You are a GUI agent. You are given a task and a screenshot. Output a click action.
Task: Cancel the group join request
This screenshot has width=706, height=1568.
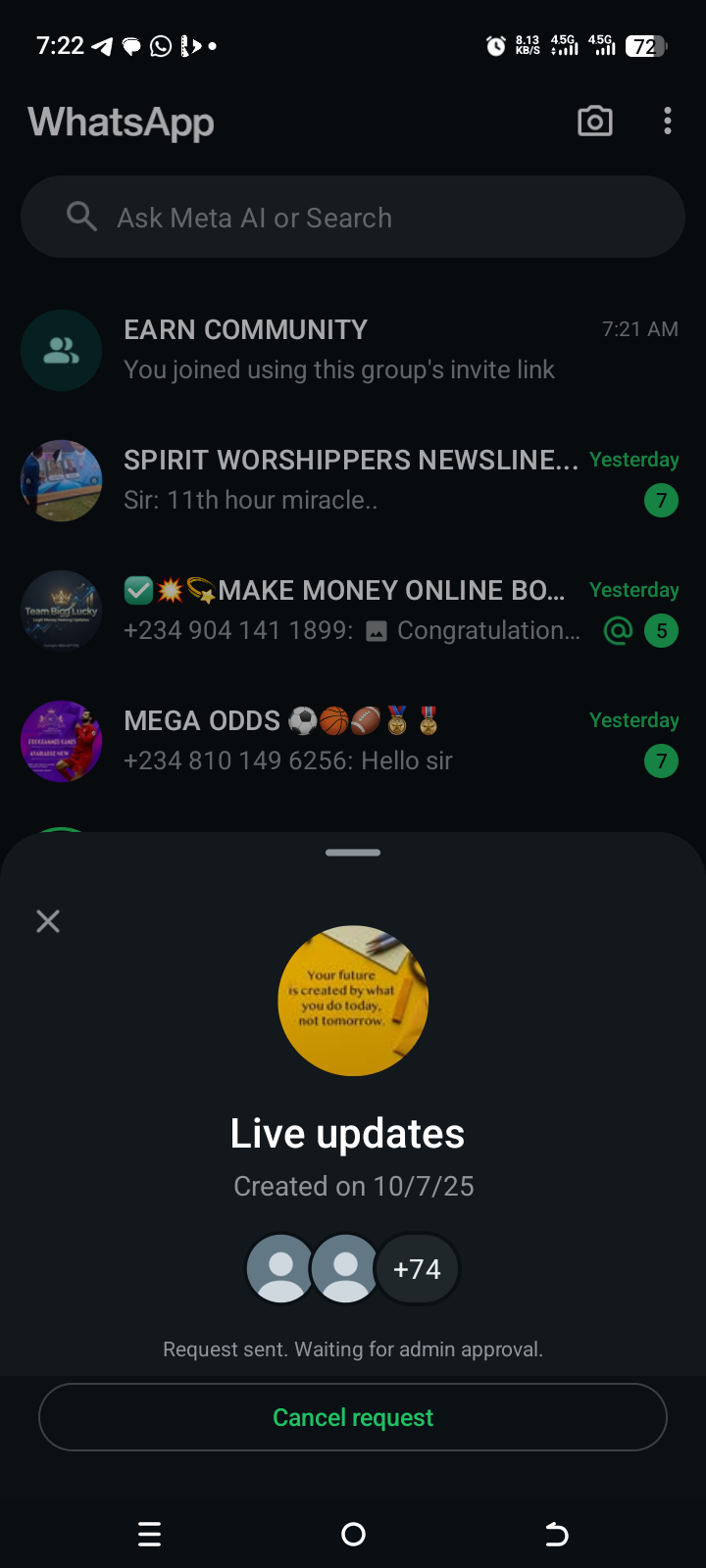353,1417
